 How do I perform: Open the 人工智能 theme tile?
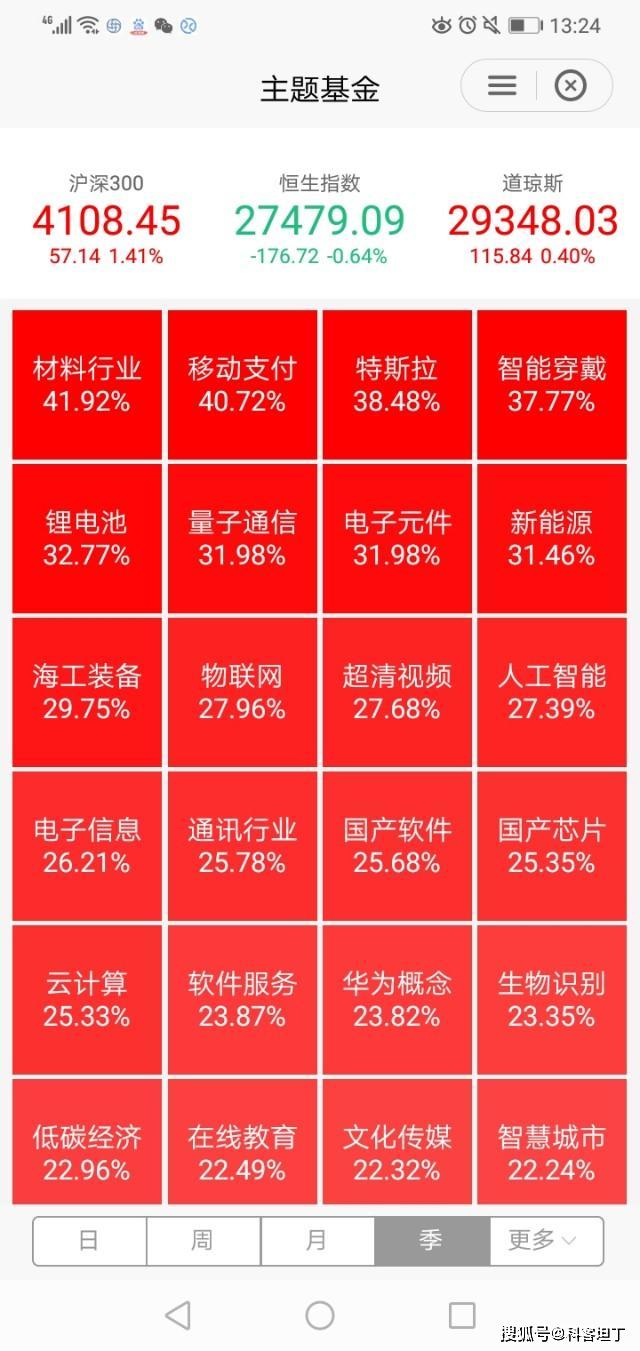(552, 692)
